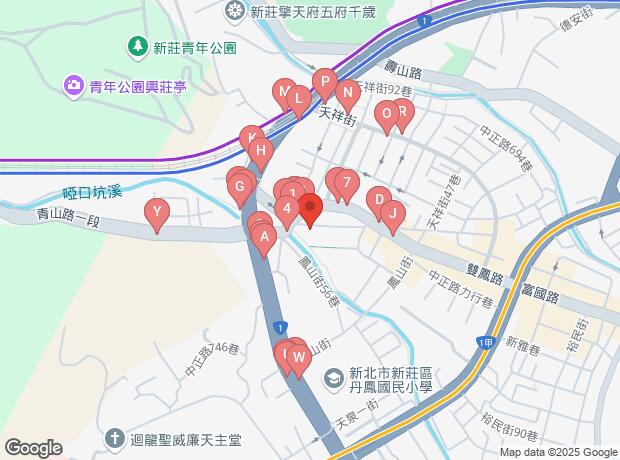Tap the dark red center pin
Image resolution: width=620 pixels, height=460 pixels.
[309, 208]
